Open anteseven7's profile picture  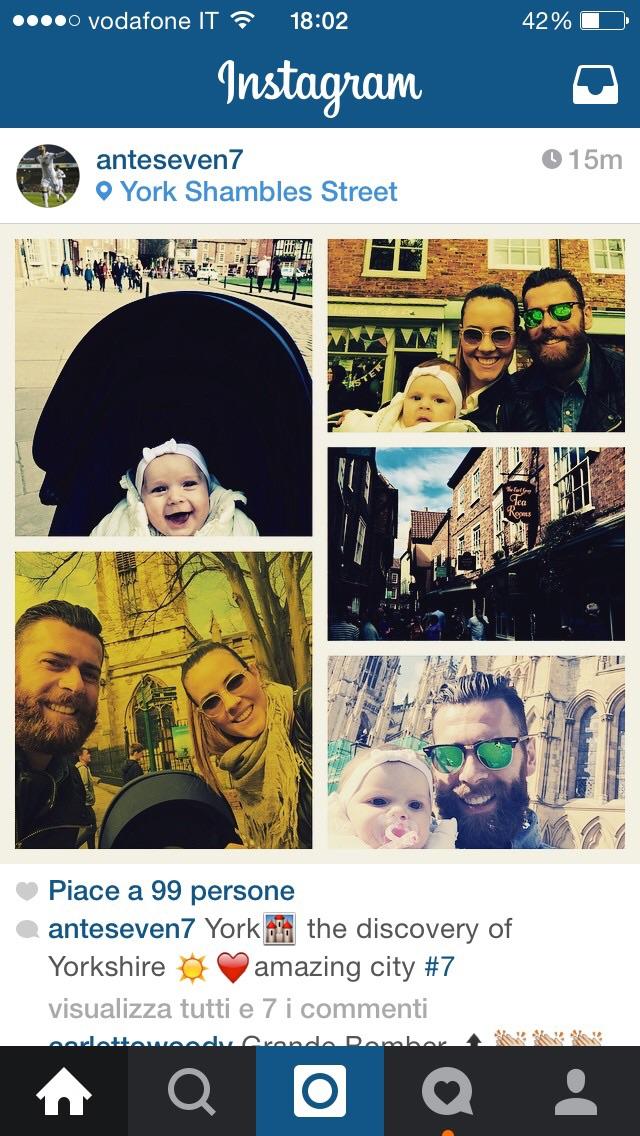(48, 176)
